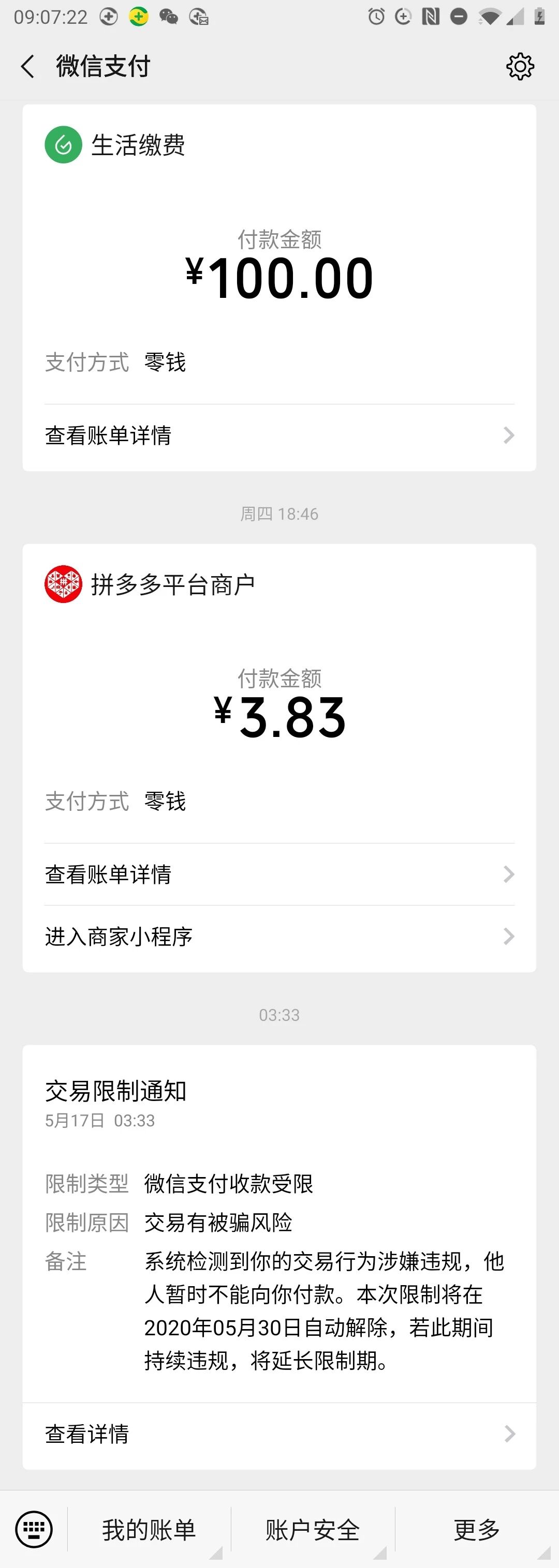
Task: Open the 我的账单 menu
Action: tap(149, 1530)
